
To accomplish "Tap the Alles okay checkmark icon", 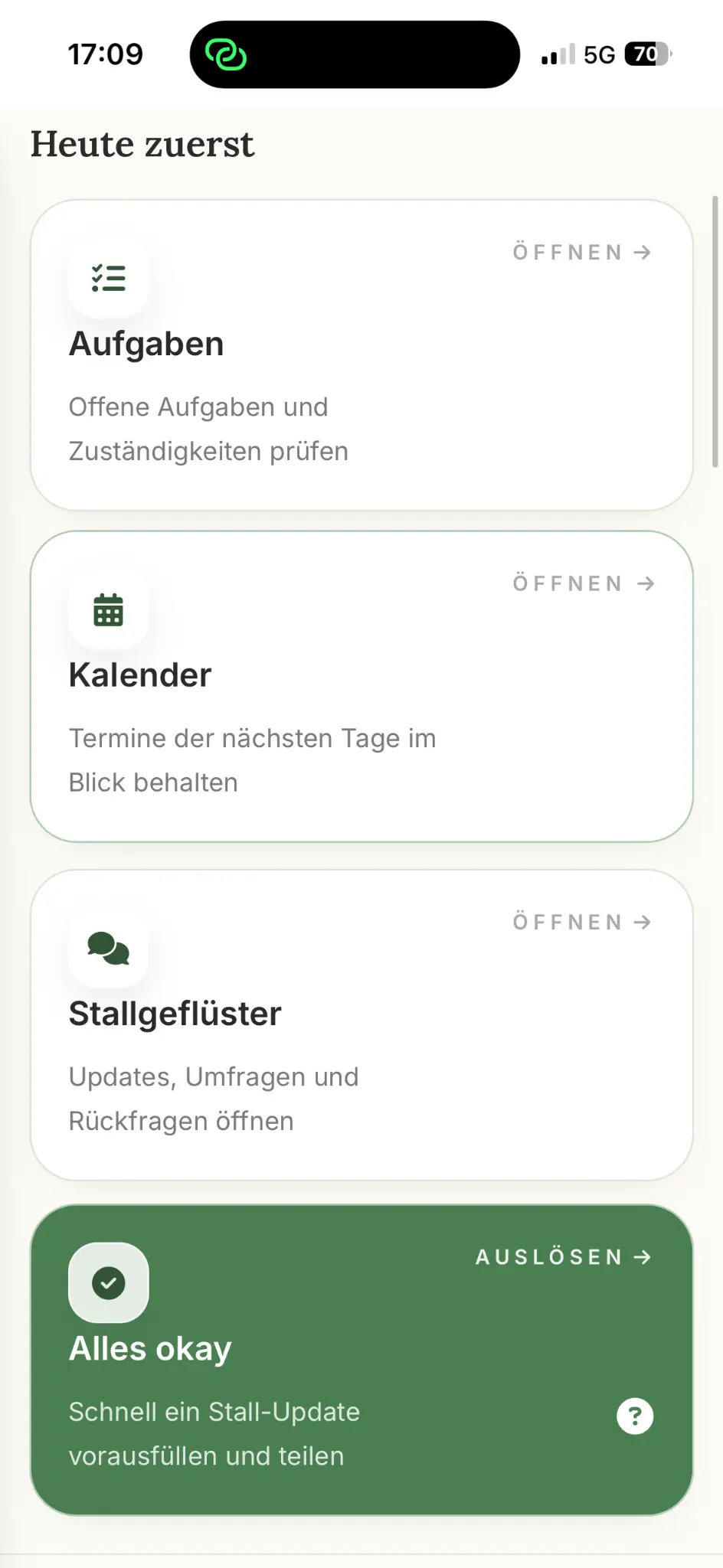I will tap(108, 1282).
